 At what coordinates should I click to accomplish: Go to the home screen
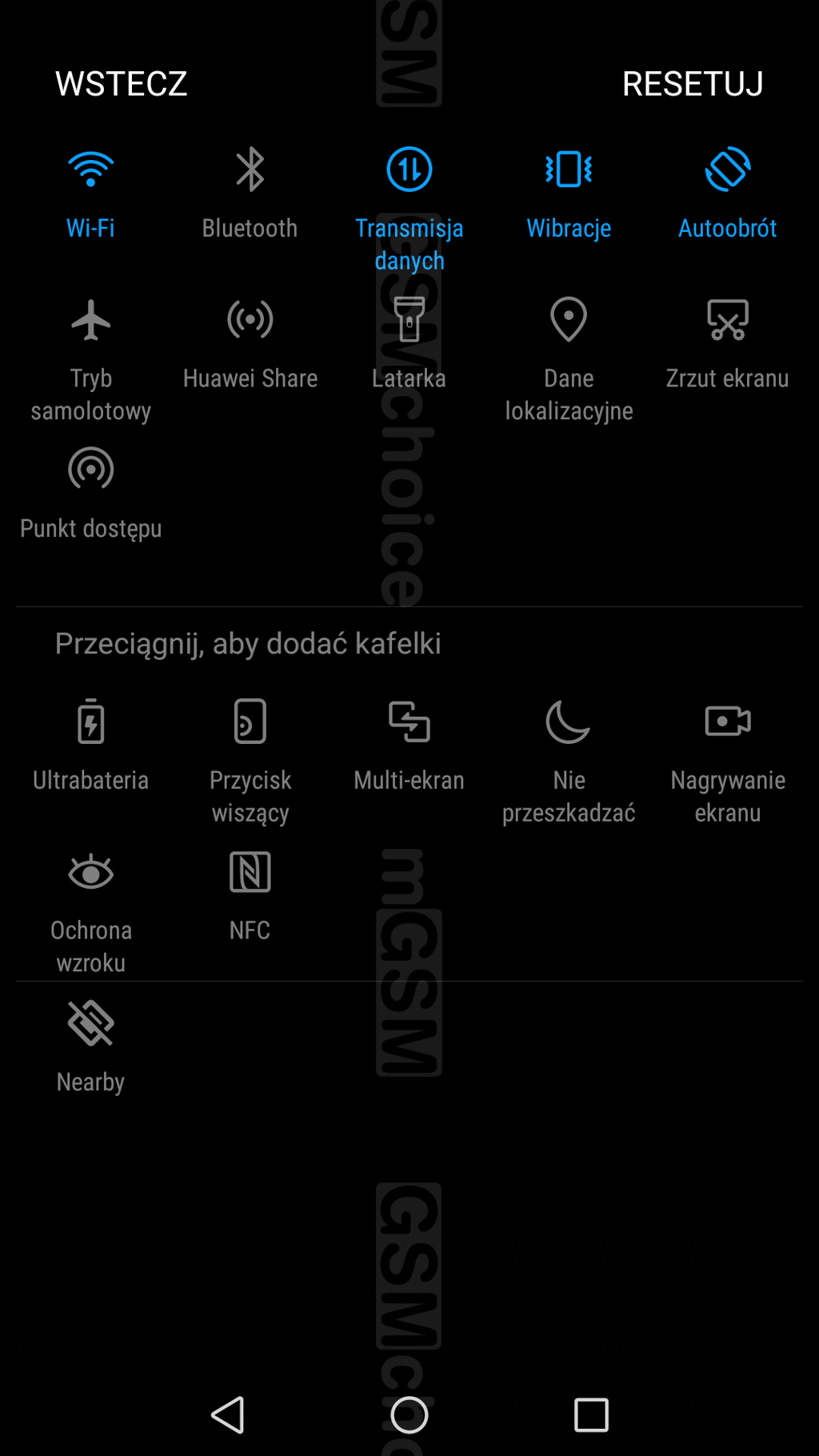(409, 1415)
